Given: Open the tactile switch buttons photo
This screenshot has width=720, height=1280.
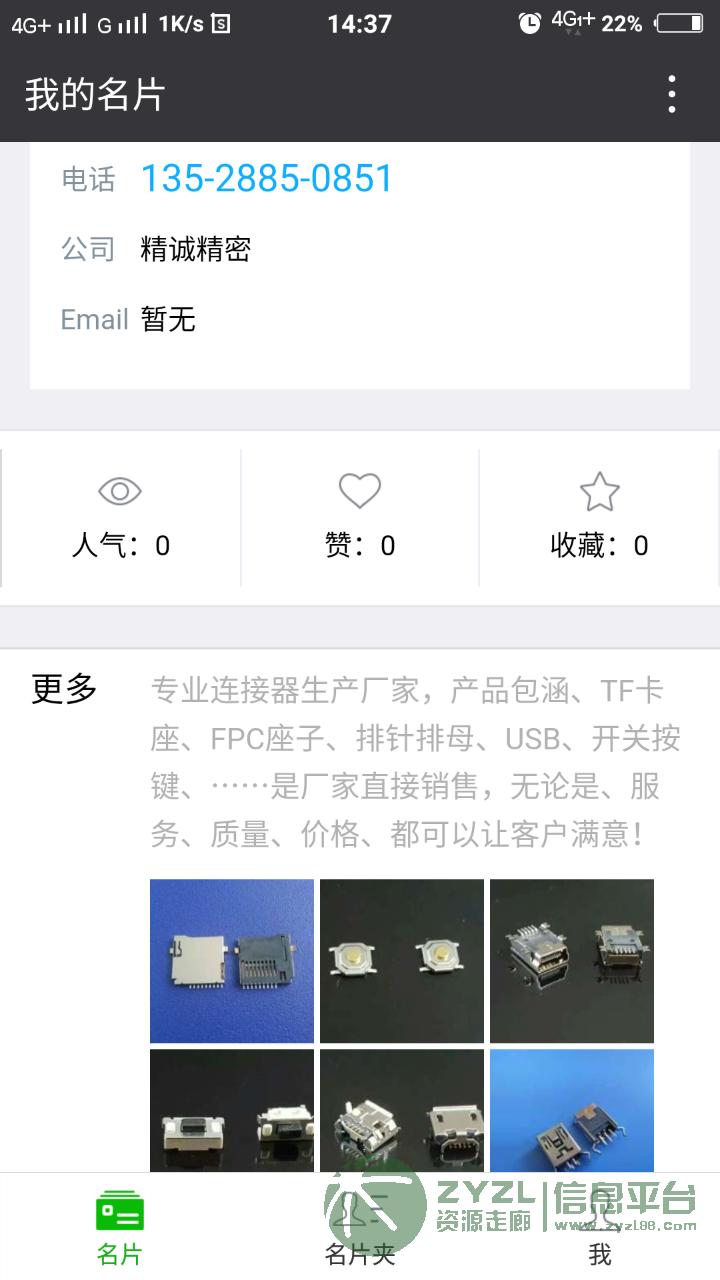Looking at the screenshot, I should click(402, 961).
